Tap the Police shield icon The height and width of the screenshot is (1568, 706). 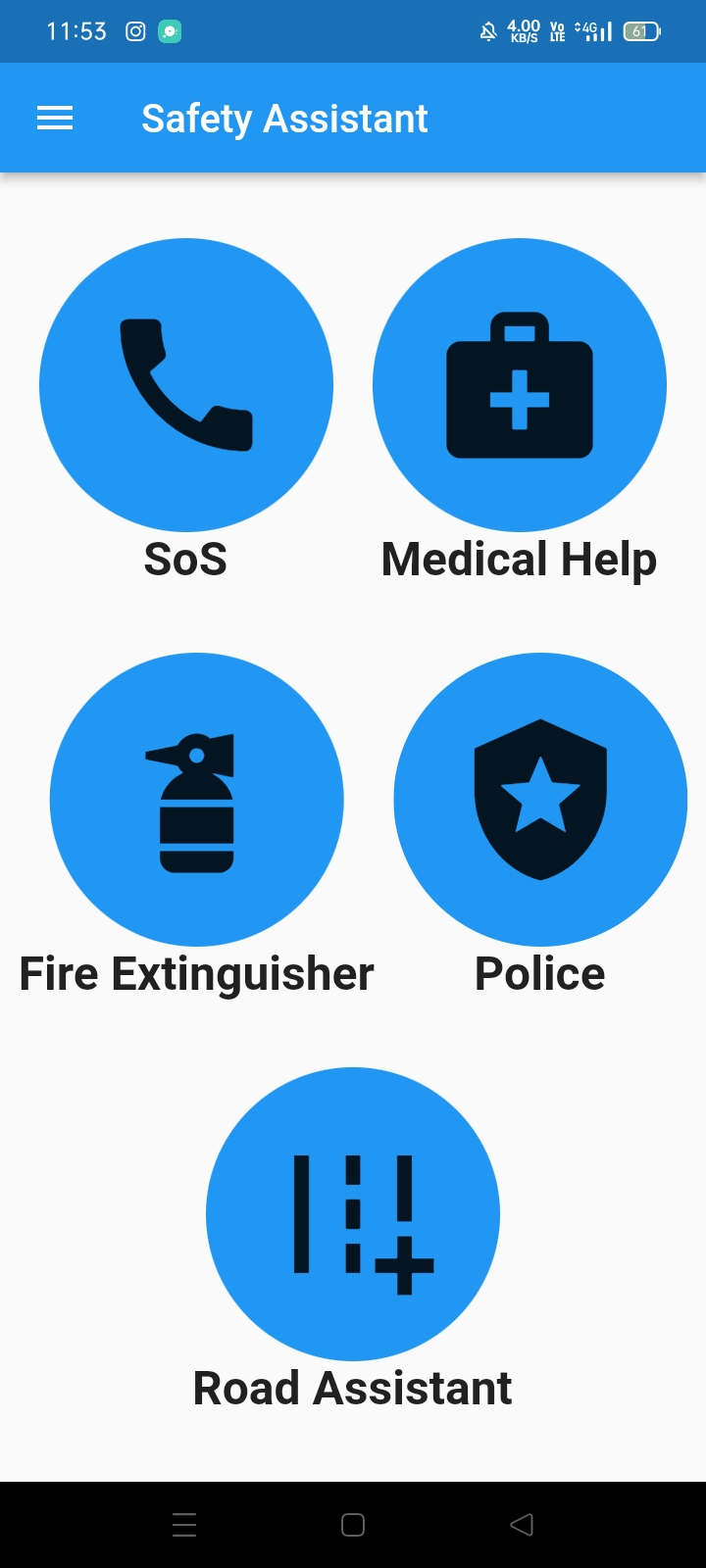pos(540,799)
